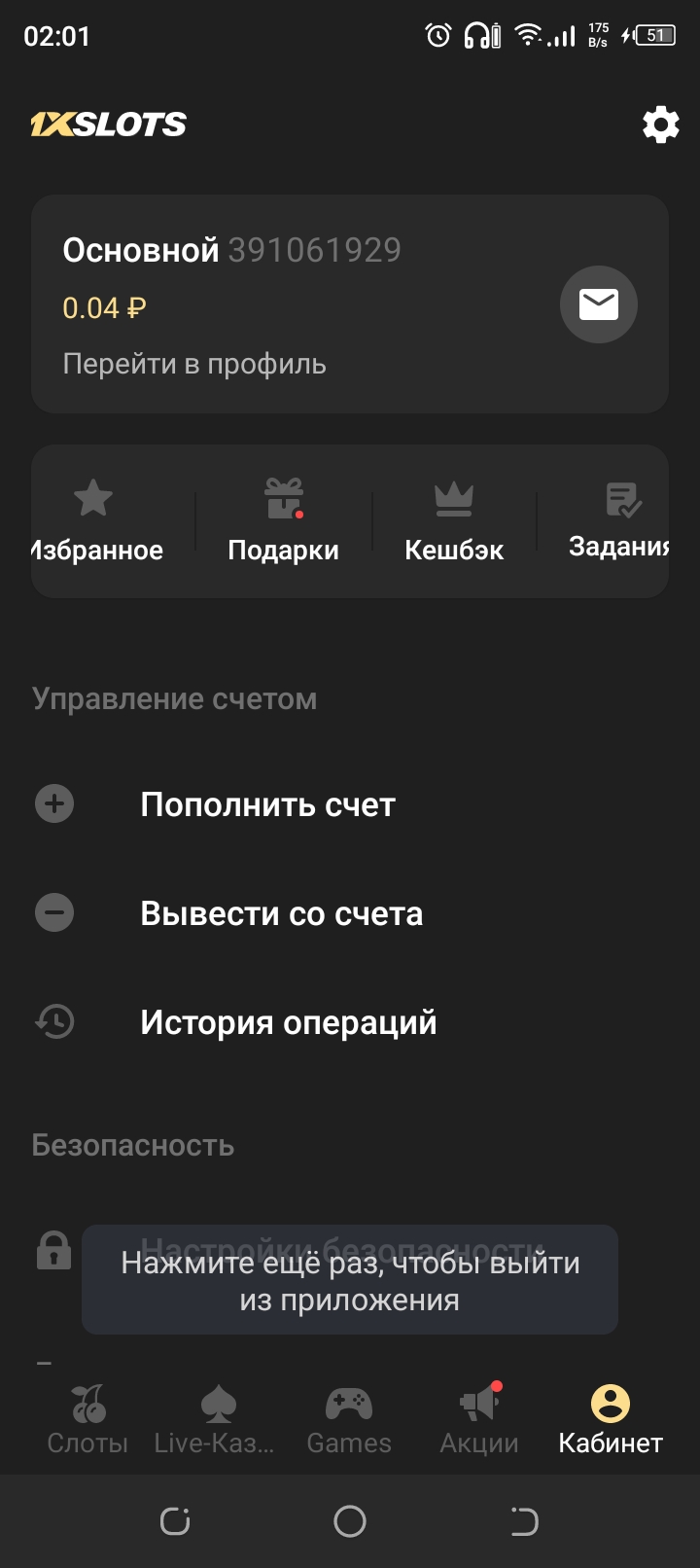700x1568 pixels.
Task: Select Вывести со счета to withdraw
Action: coord(282,913)
